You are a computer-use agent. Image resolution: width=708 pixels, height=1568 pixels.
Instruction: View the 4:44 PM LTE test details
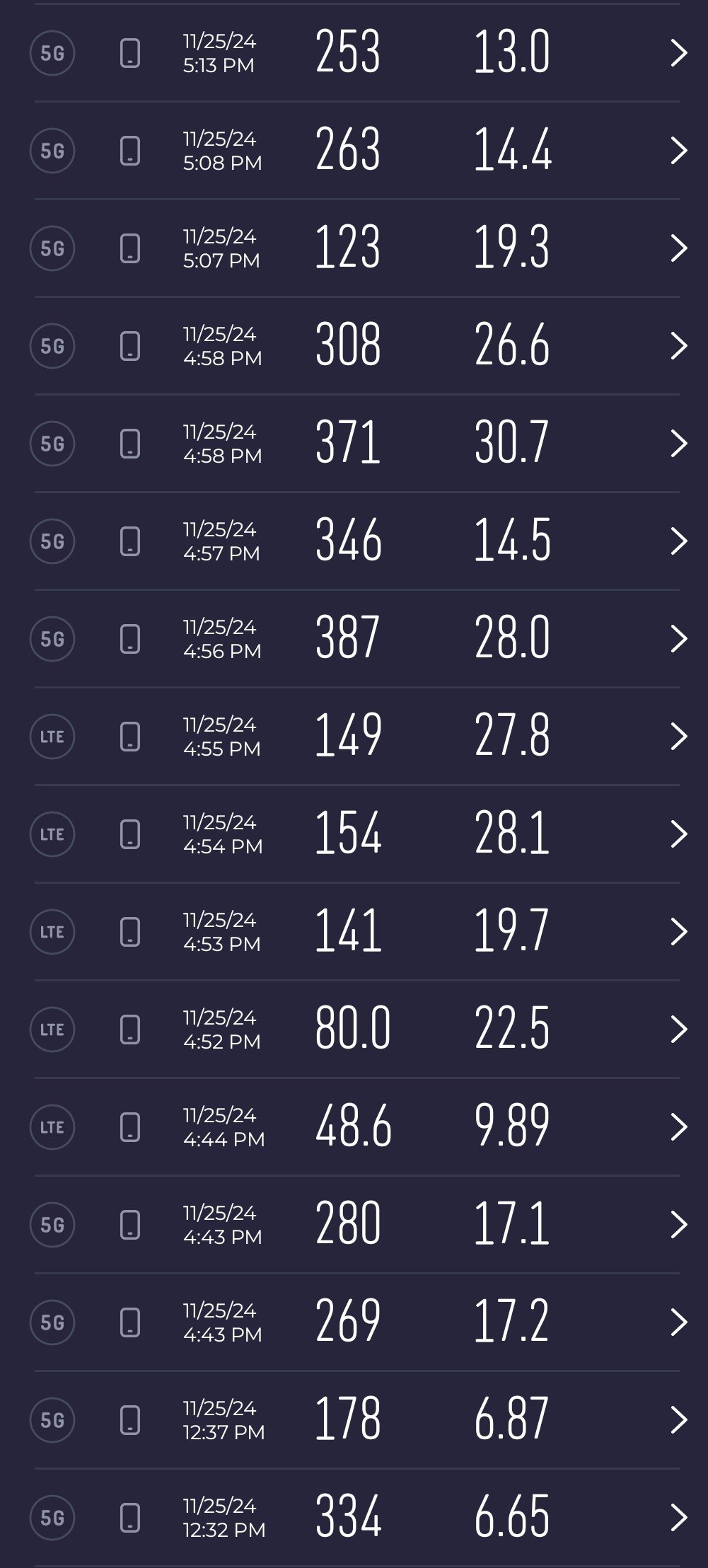pyautogui.click(x=354, y=1127)
